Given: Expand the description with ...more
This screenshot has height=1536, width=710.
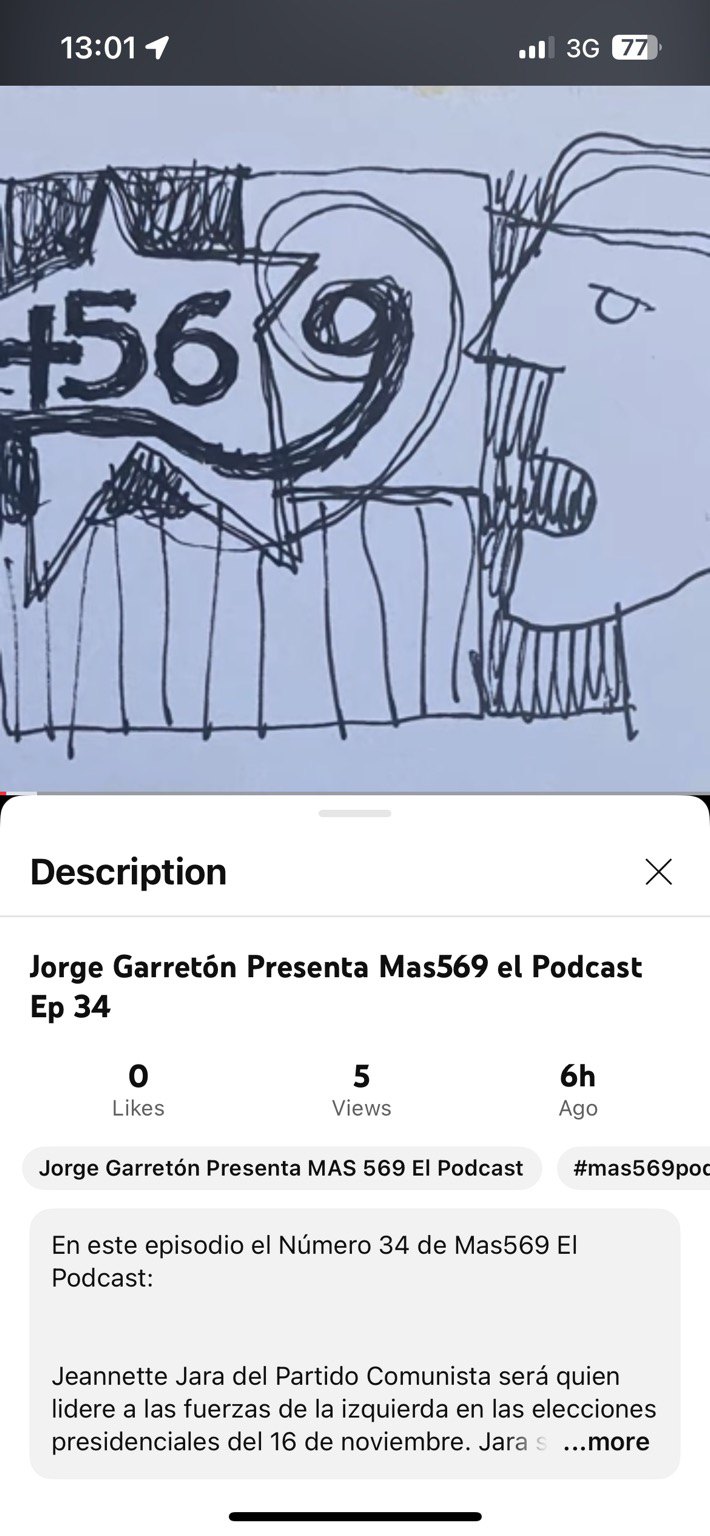Looking at the screenshot, I should point(606,1441).
